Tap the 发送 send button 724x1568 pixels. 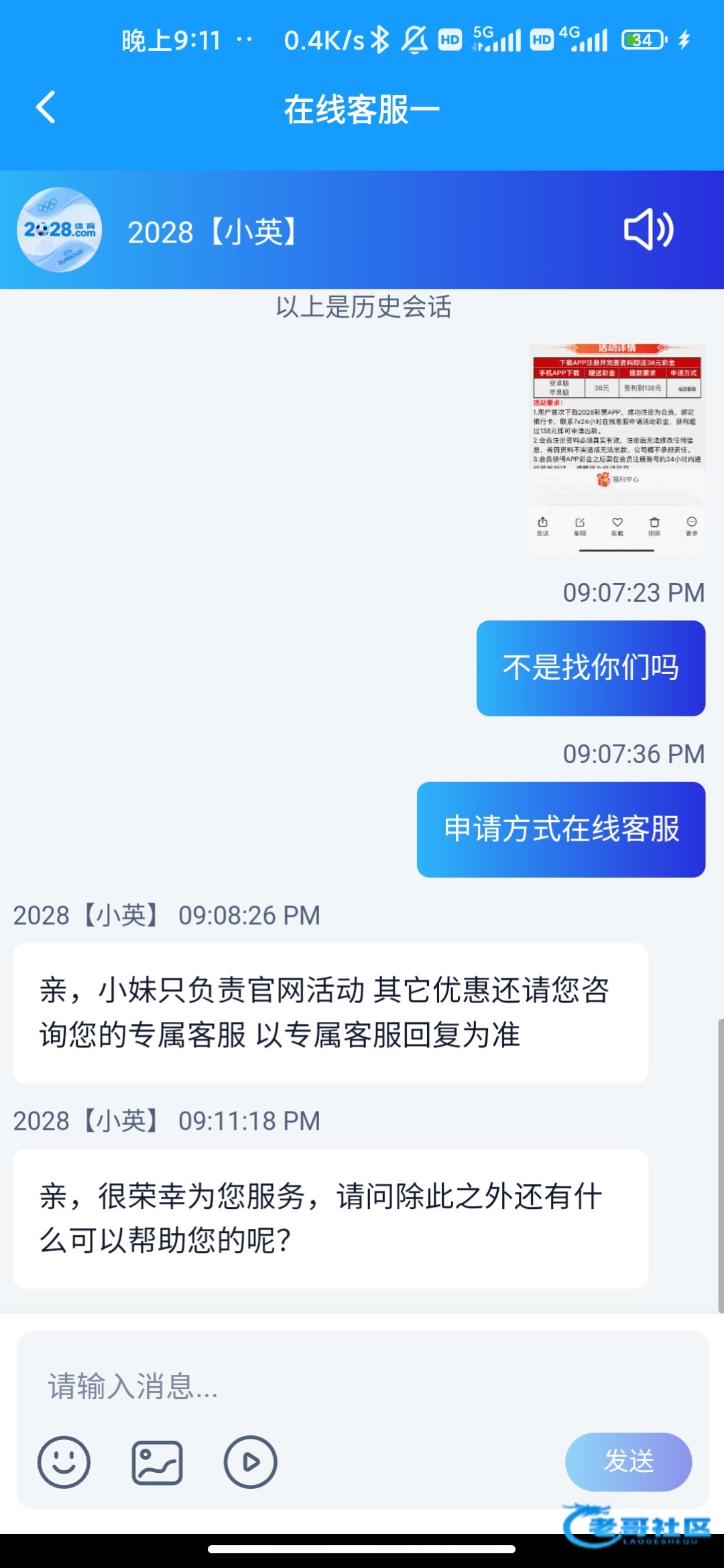click(628, 1461)
